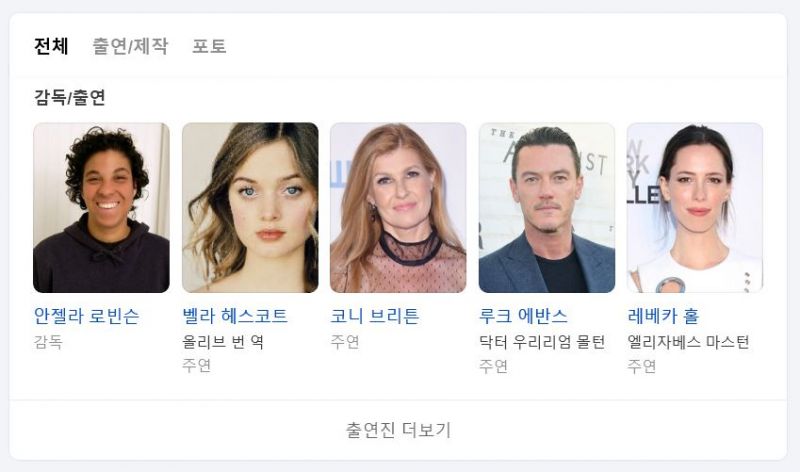Open the 포토 tab
The image size is (800, 472).
coord(209,46)
